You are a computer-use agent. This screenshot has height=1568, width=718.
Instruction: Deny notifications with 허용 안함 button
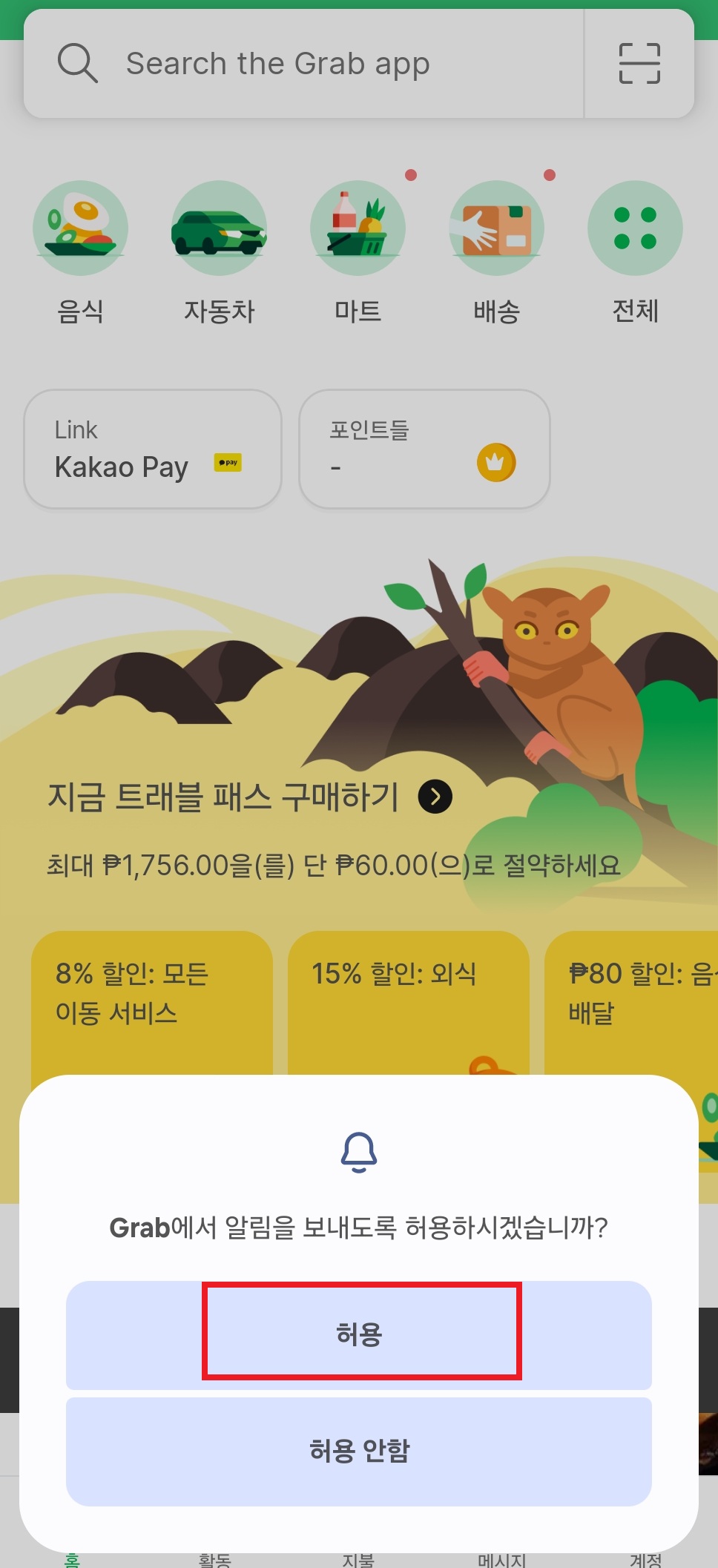pyautogui.click(x=360, y=1449)
